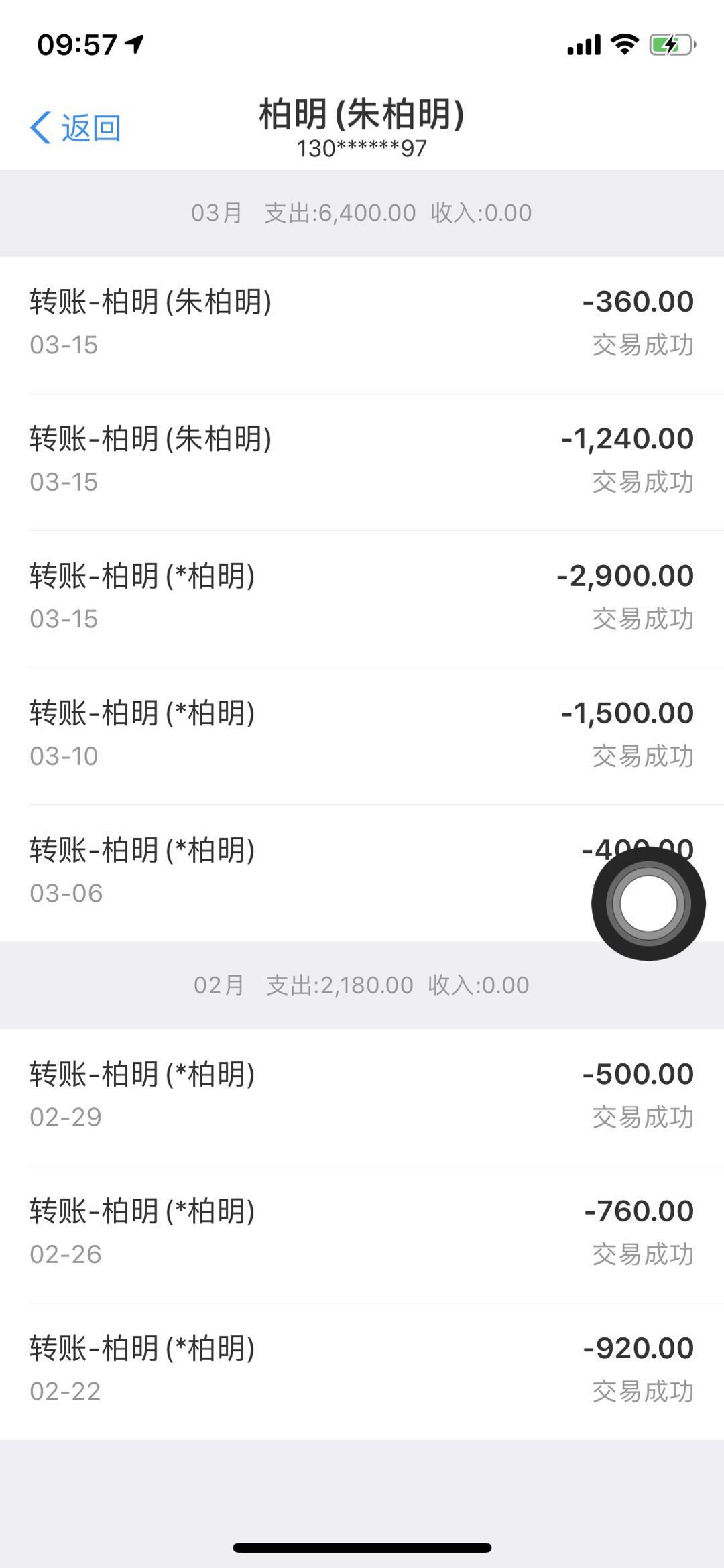Tap the 返回 back button
The width and height of the screenshot is (724, 1568).
point(75,127)
